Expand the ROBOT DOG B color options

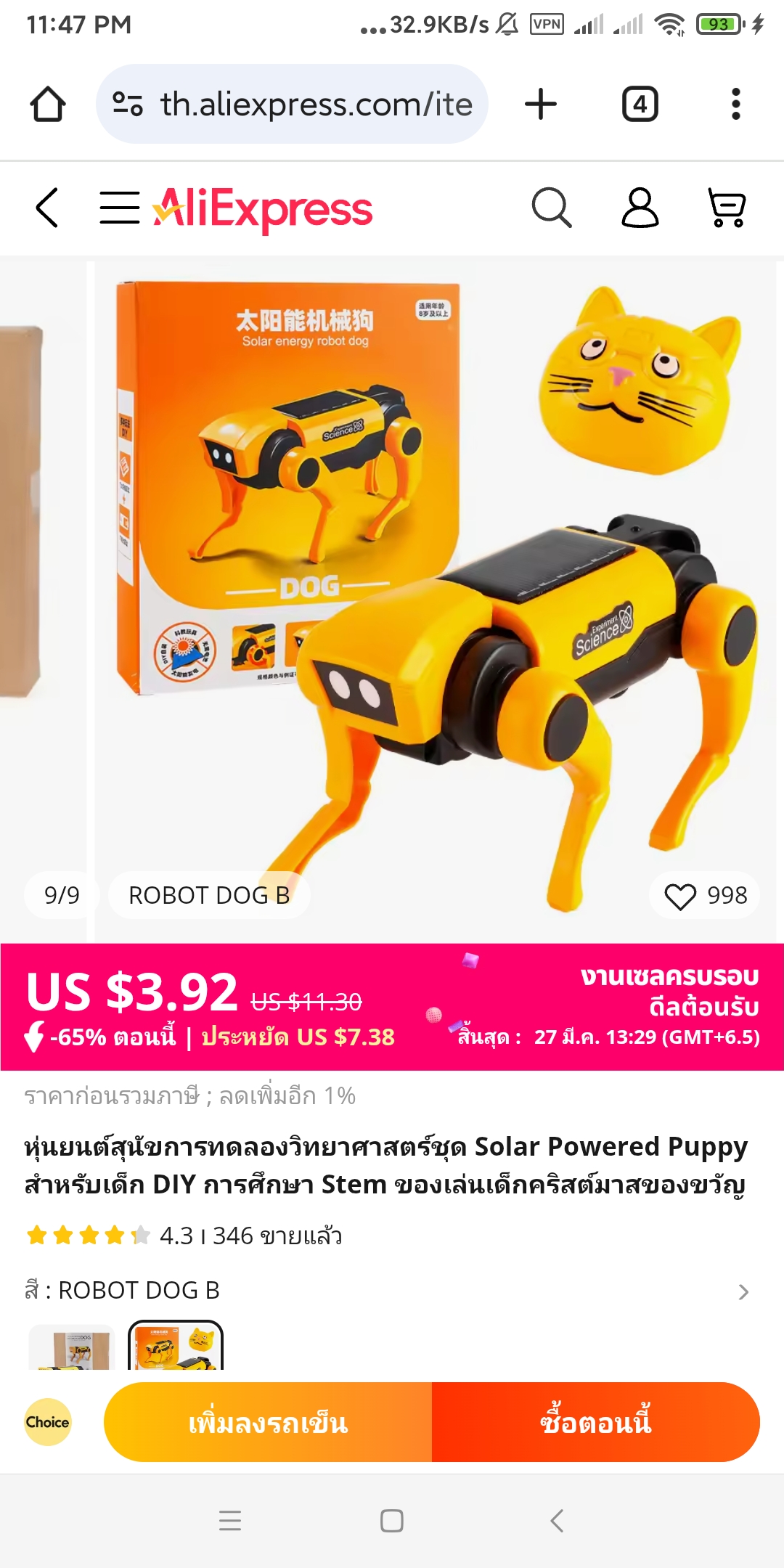(x=743, y=1292)
